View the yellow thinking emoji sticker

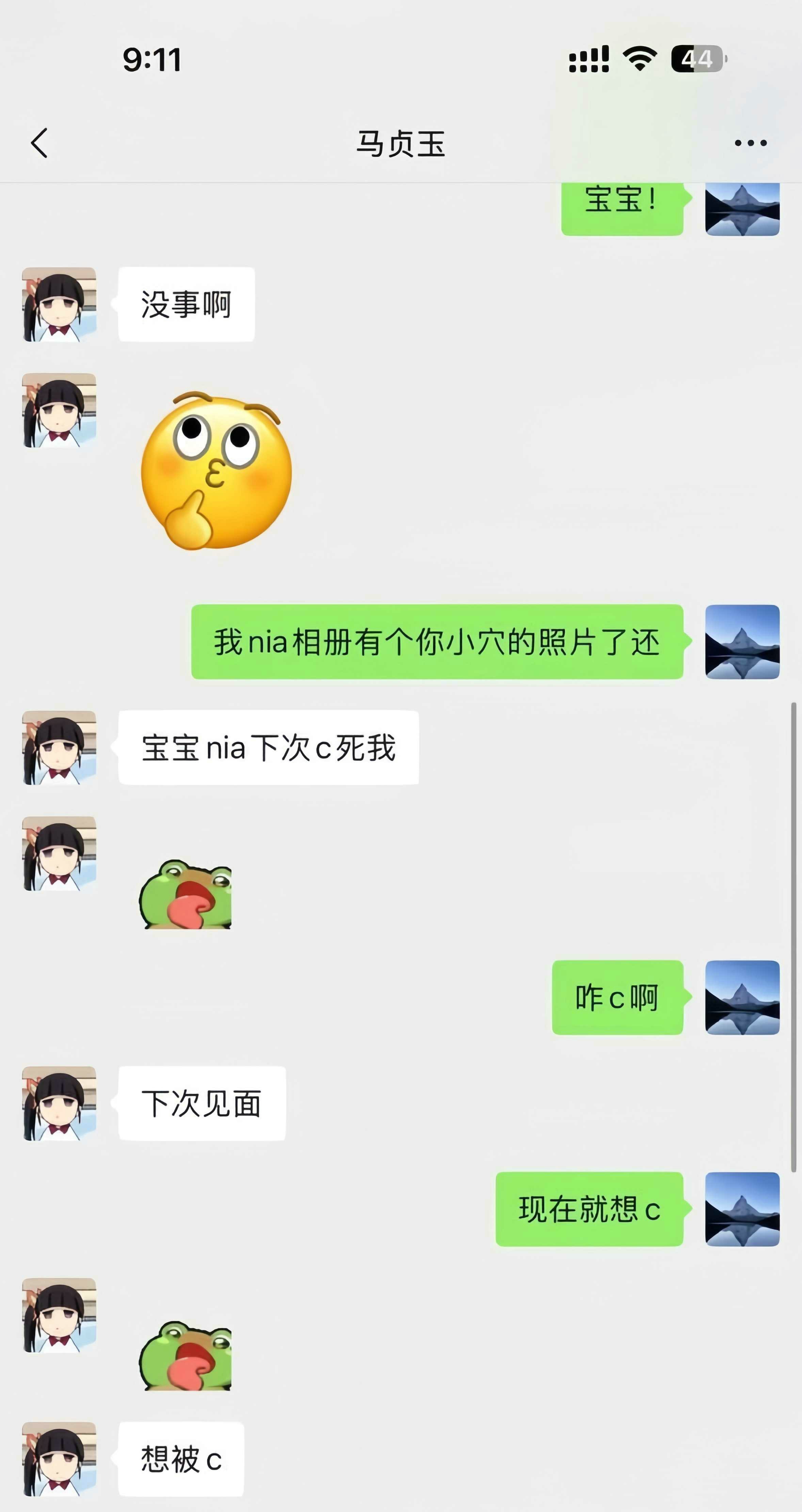click(216, 471)
